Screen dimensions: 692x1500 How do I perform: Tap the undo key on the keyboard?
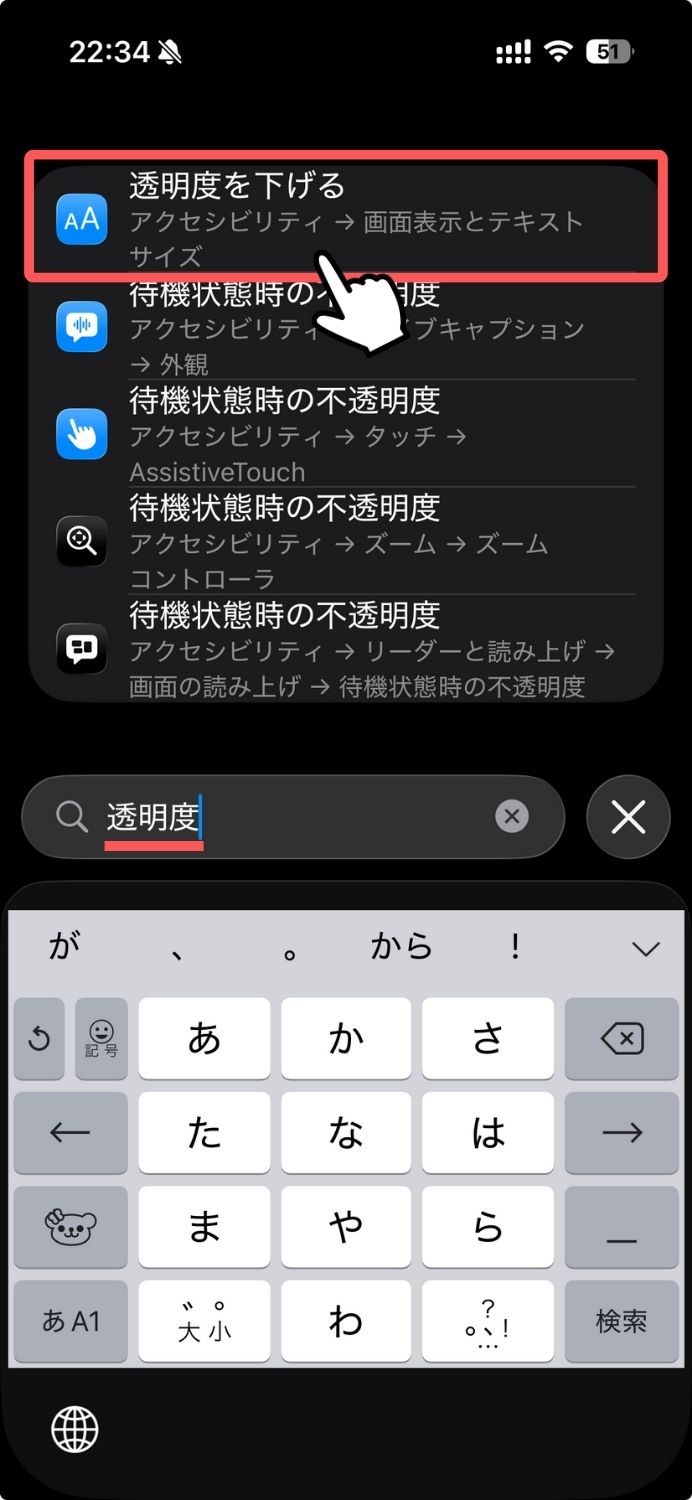(x=39, y=1039)
